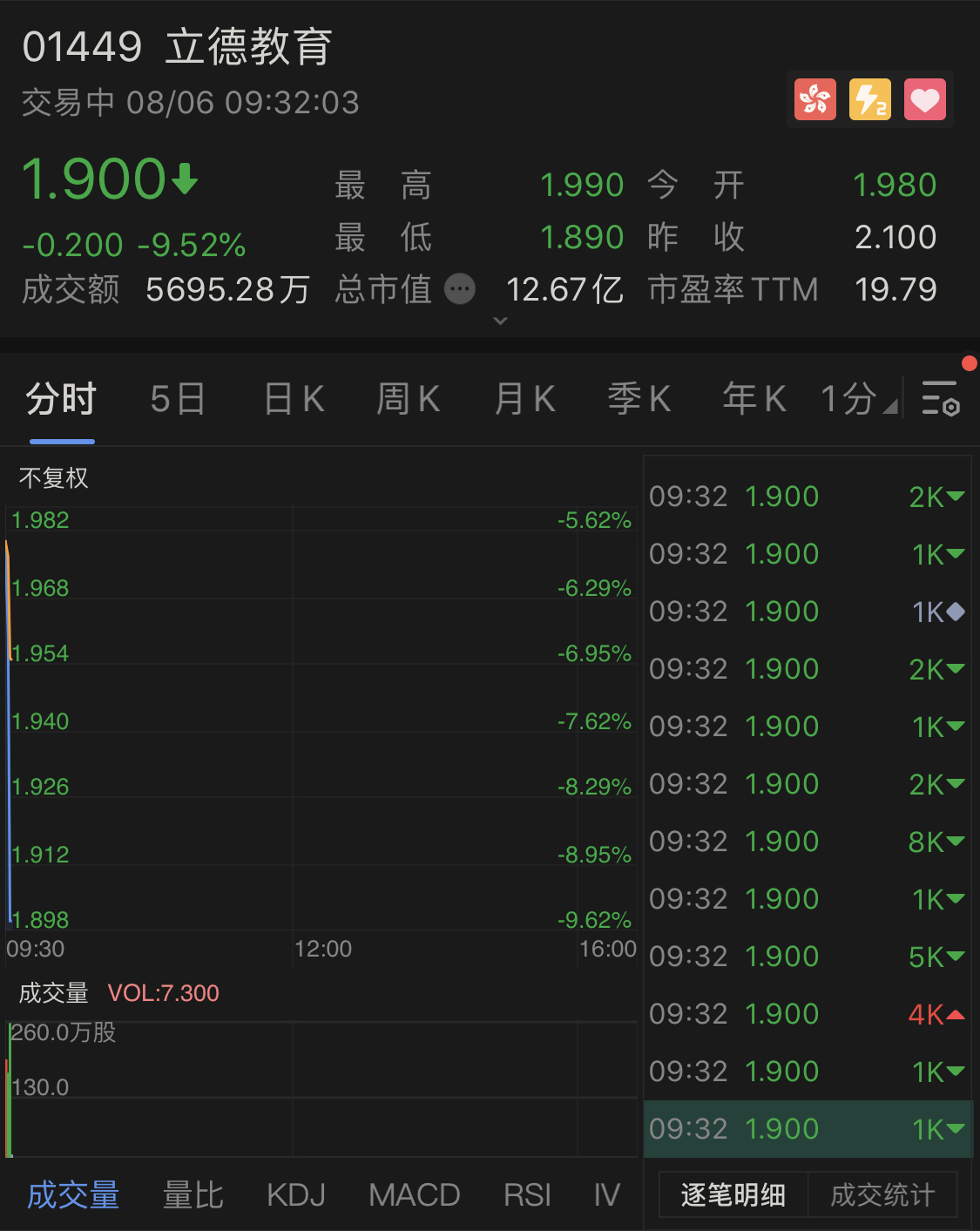
Task: Select the 月K monthly chart tab
Action: click(x=524, y=400)
